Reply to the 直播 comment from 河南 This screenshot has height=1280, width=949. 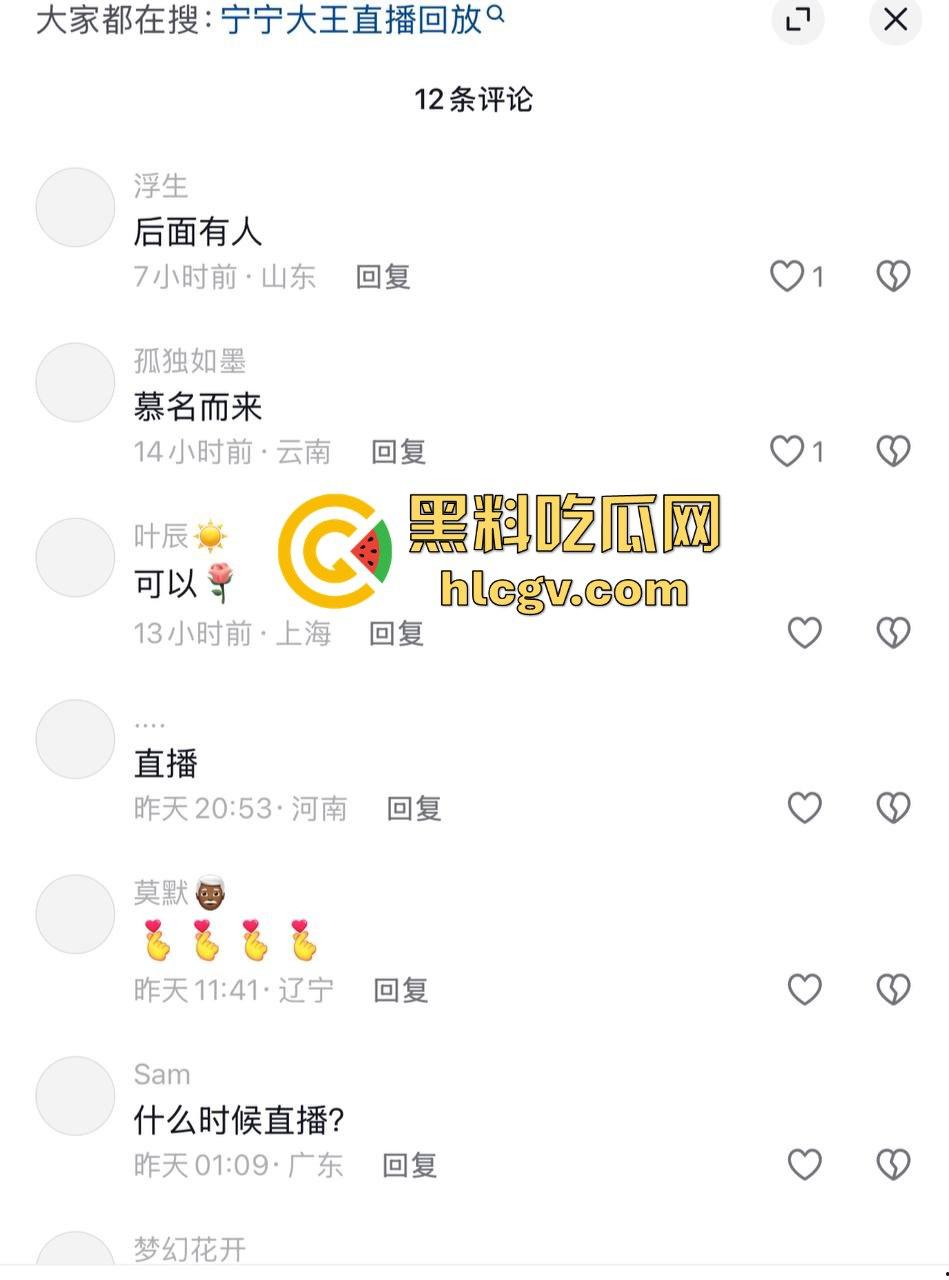[414, 808]
